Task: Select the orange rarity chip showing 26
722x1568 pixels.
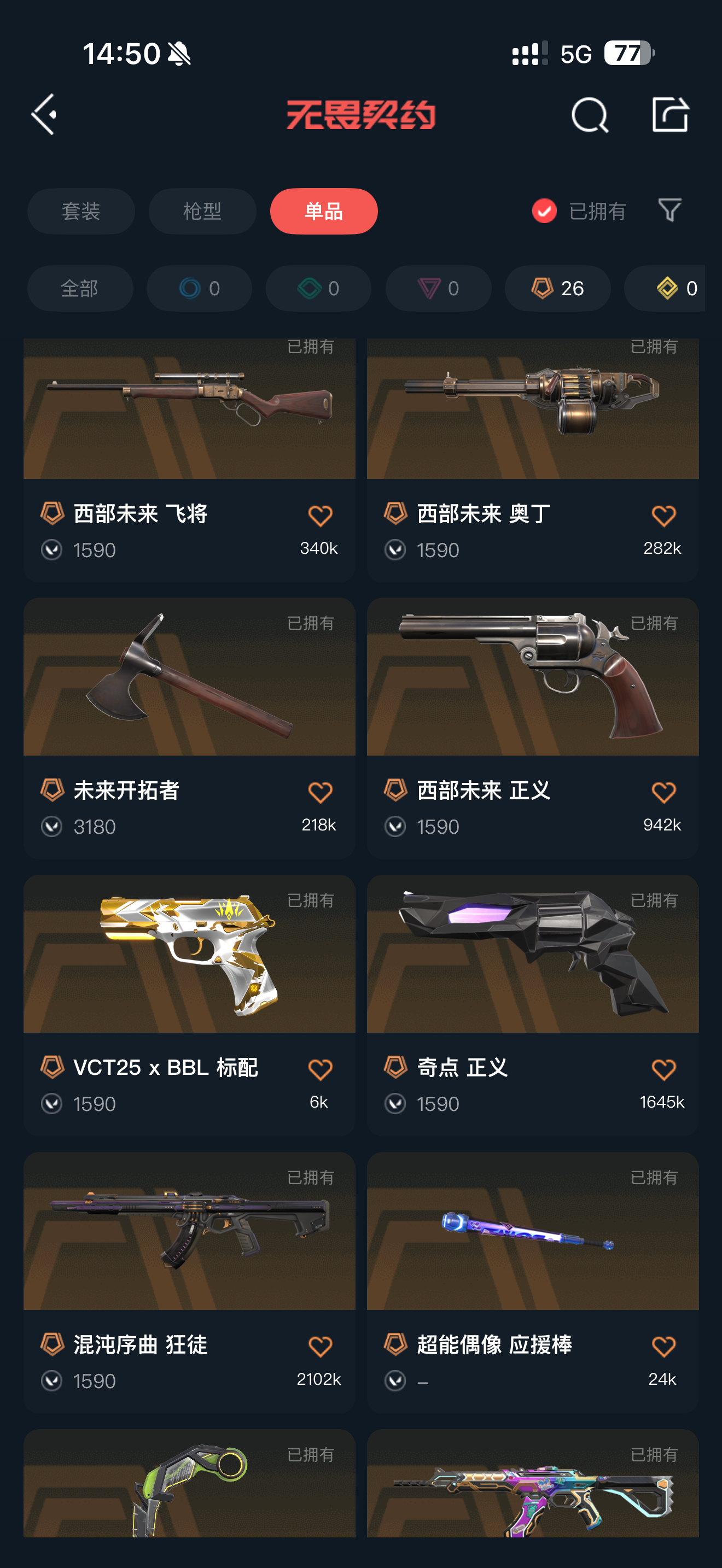Action: pyautogui.click(x=557, y=288)
